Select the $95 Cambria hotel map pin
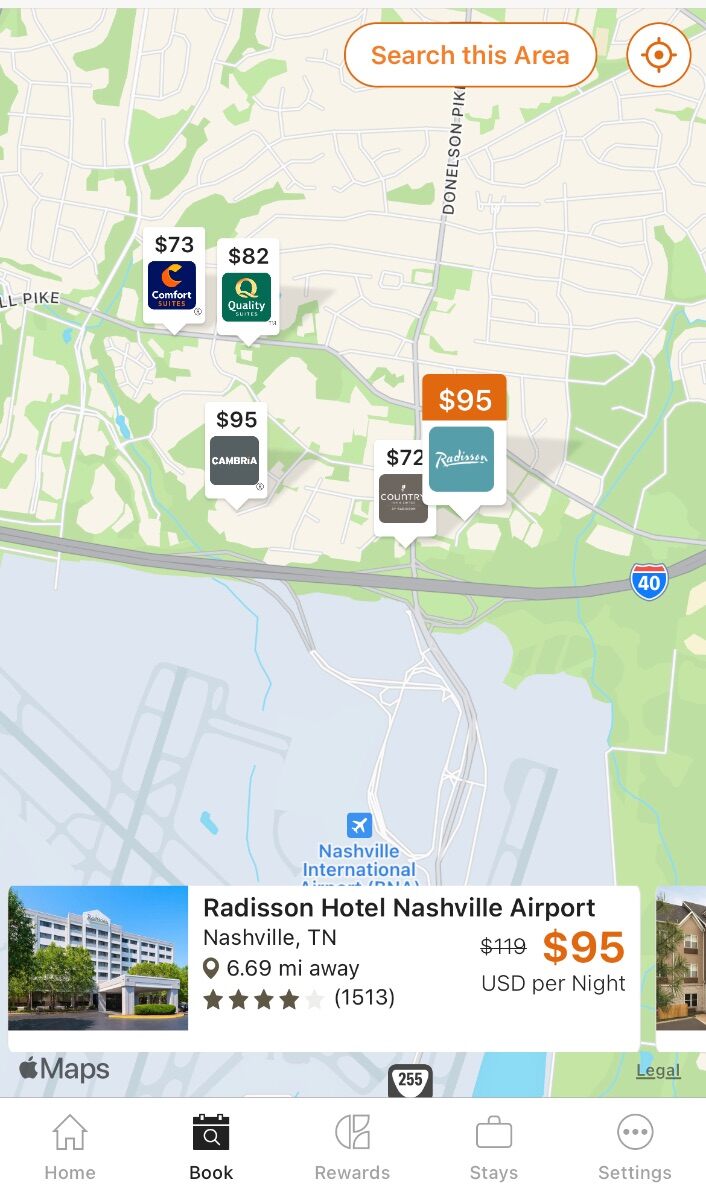This screenshot has height=1200, width=706. 236,455
